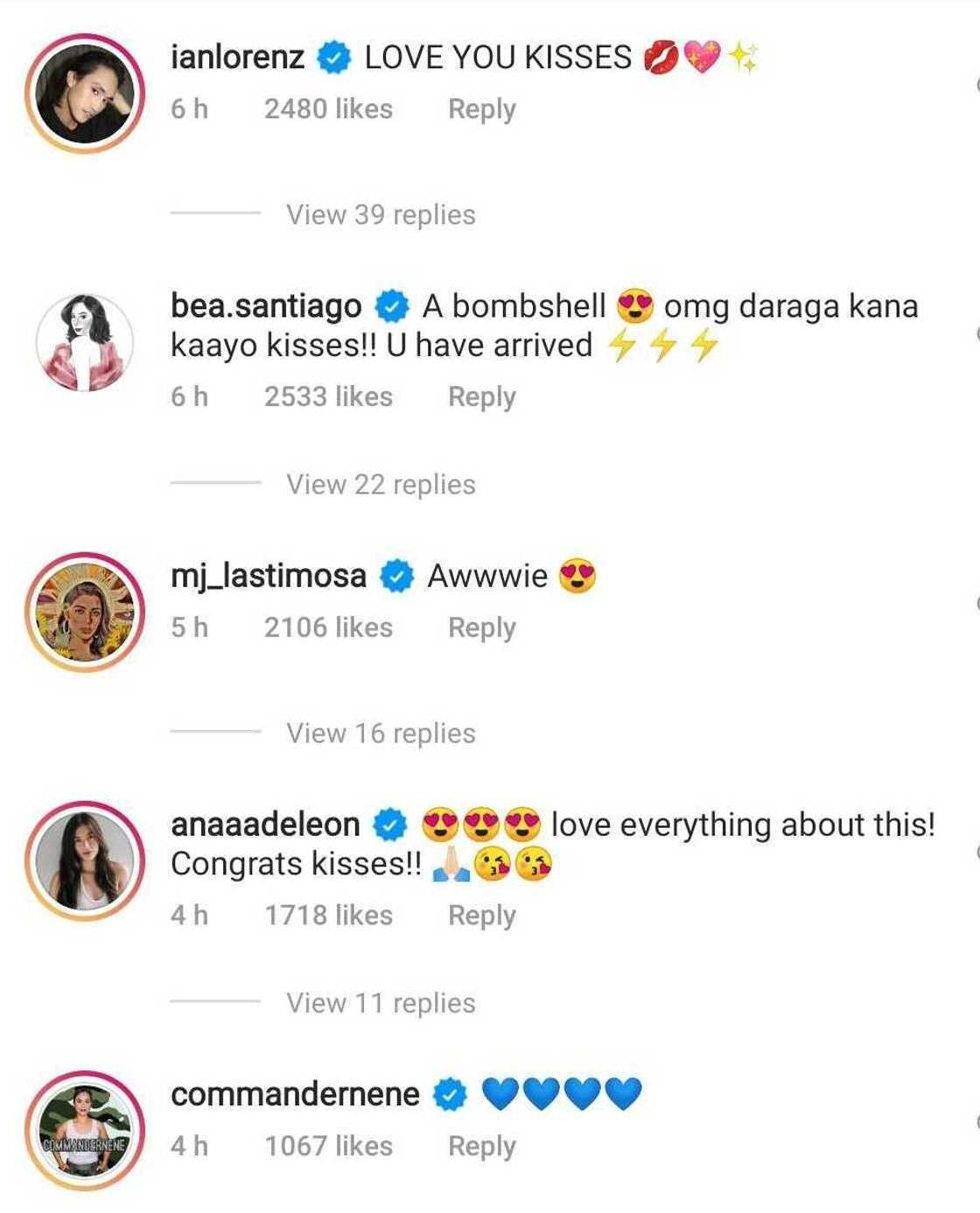See who liked ianlorenz's comment (2480 likes)
Viewport: 980px width, 1213px height.
click(328, 109)
